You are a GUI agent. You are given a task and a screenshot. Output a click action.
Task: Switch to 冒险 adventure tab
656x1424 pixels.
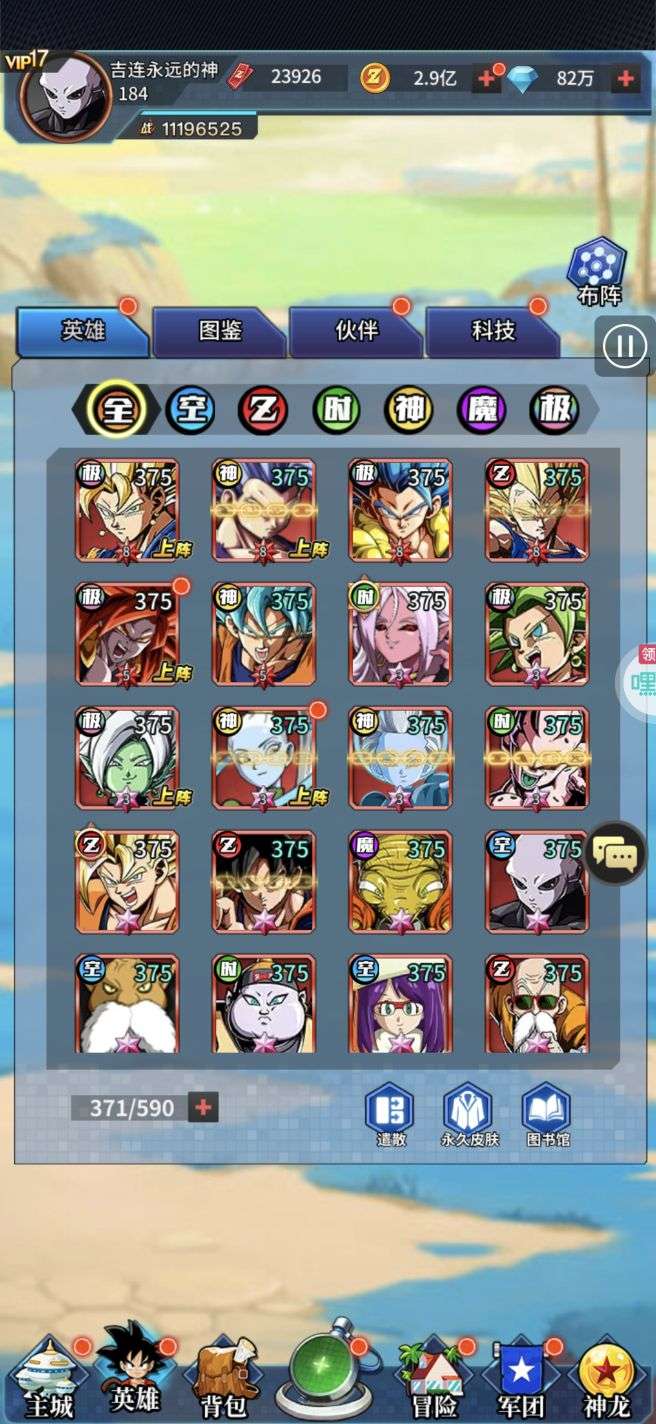(x=433, y=1381)
